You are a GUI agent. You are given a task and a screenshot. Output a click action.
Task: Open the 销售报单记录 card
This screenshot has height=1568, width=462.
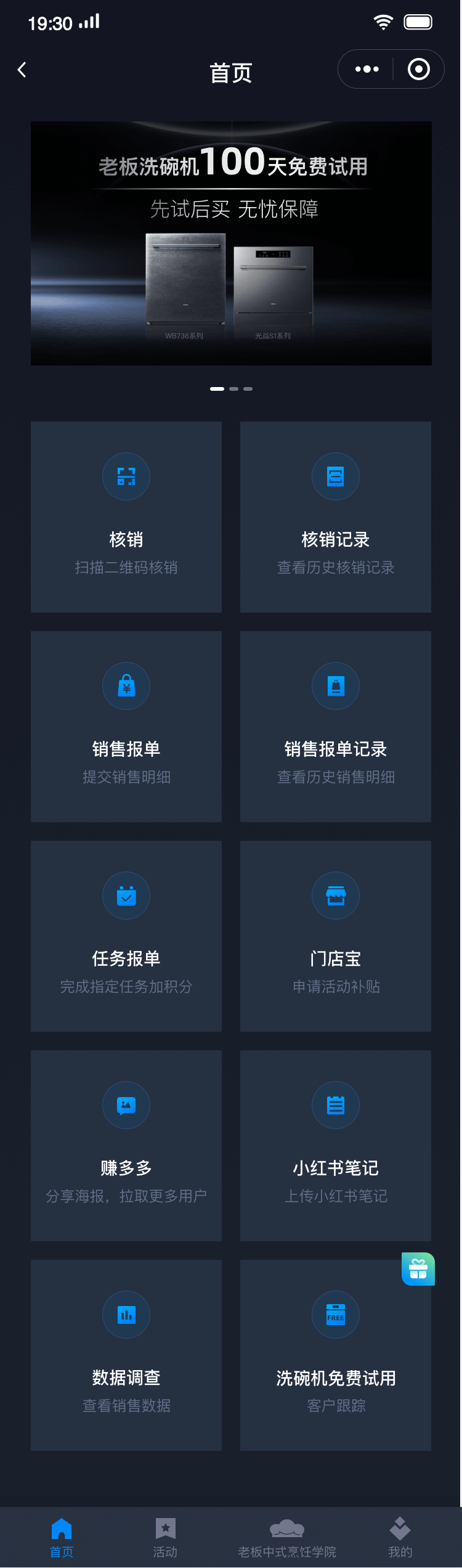[336, 727]
